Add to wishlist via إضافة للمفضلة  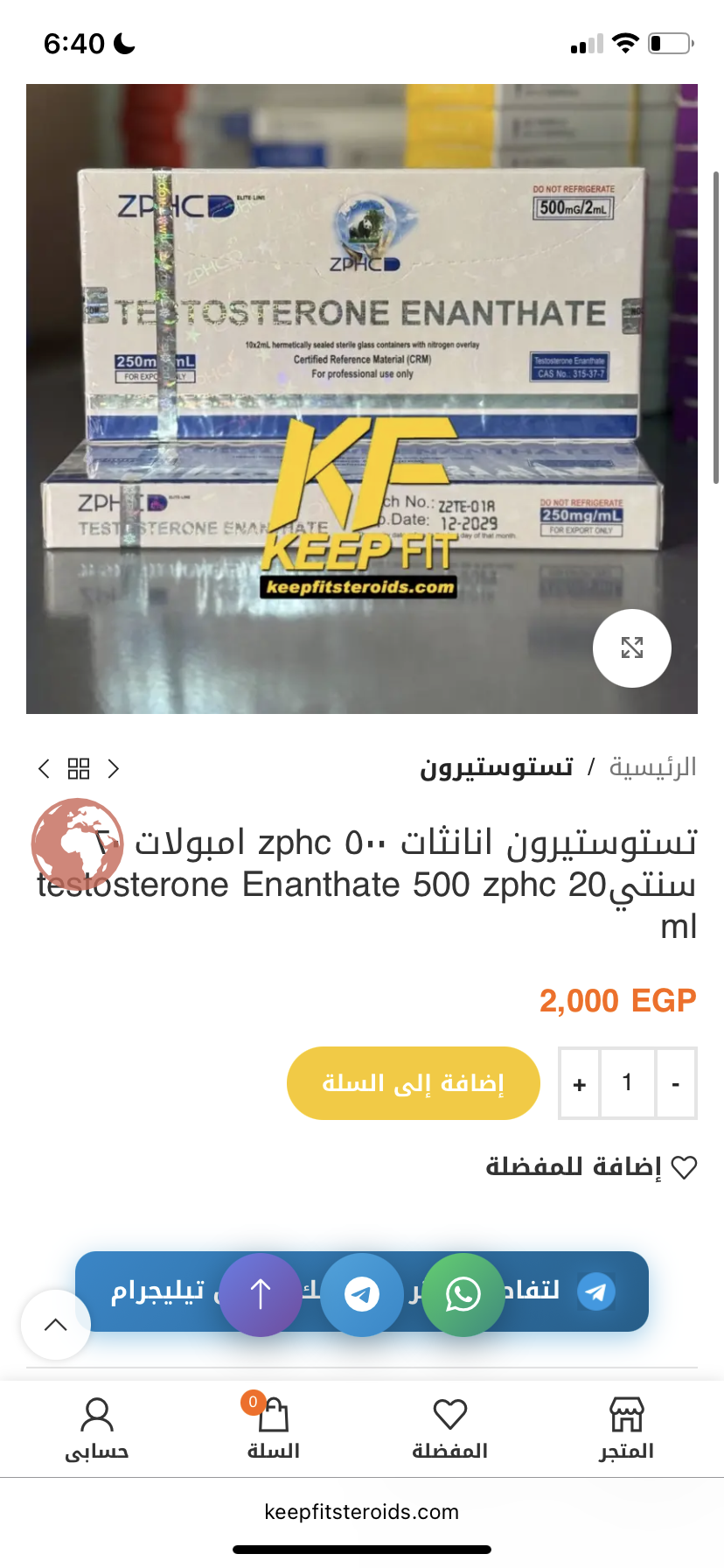[591, 1166]
